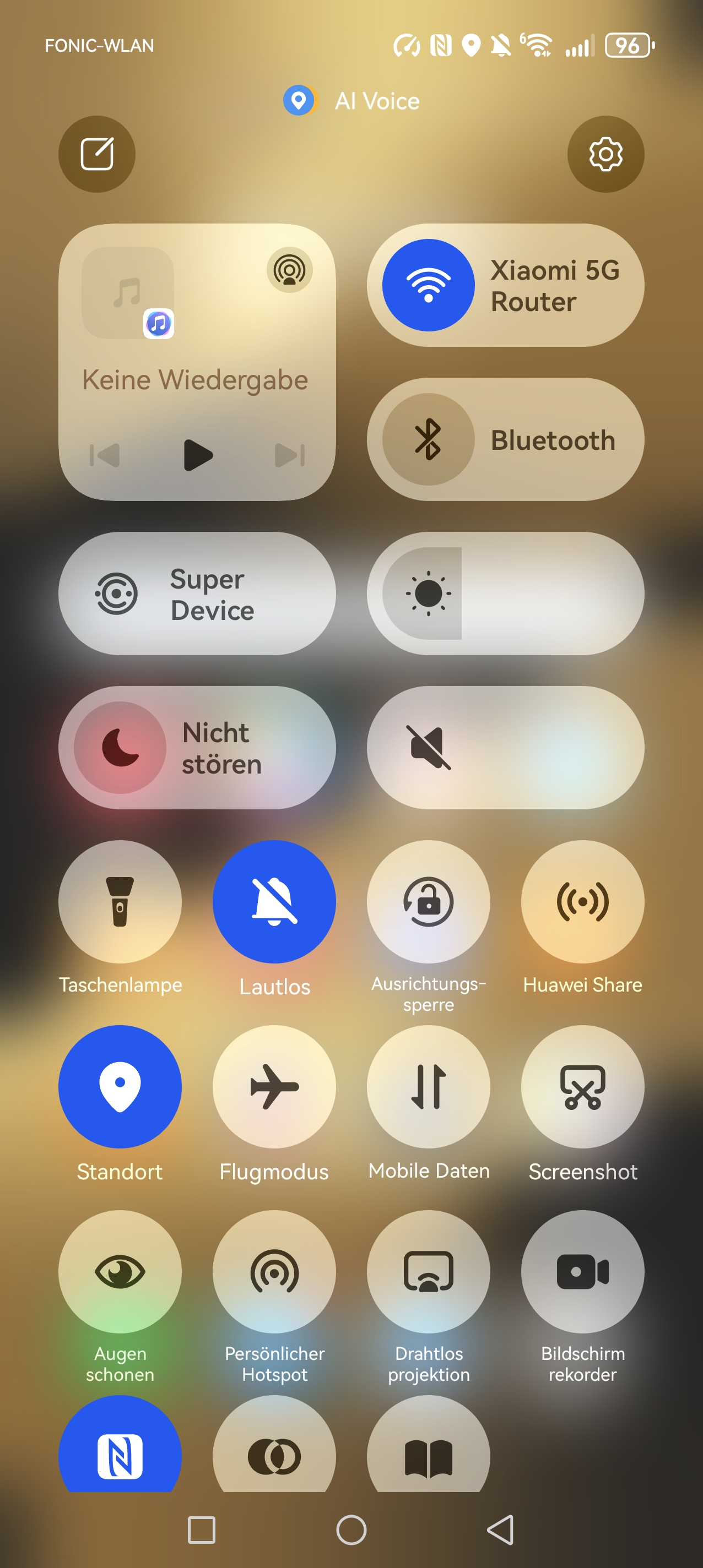Open audio output casting icon in media card

click(x=289, y=270)
